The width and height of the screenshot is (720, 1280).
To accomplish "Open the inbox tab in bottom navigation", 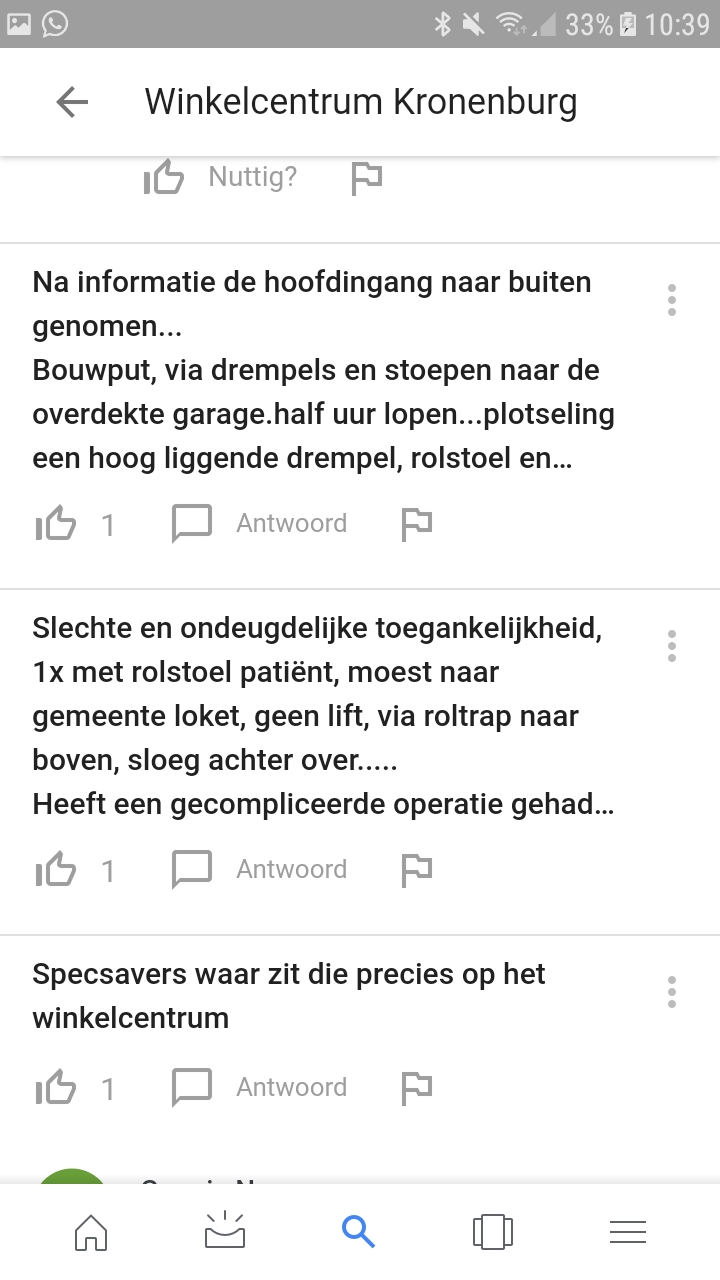I will point(225,1230).
